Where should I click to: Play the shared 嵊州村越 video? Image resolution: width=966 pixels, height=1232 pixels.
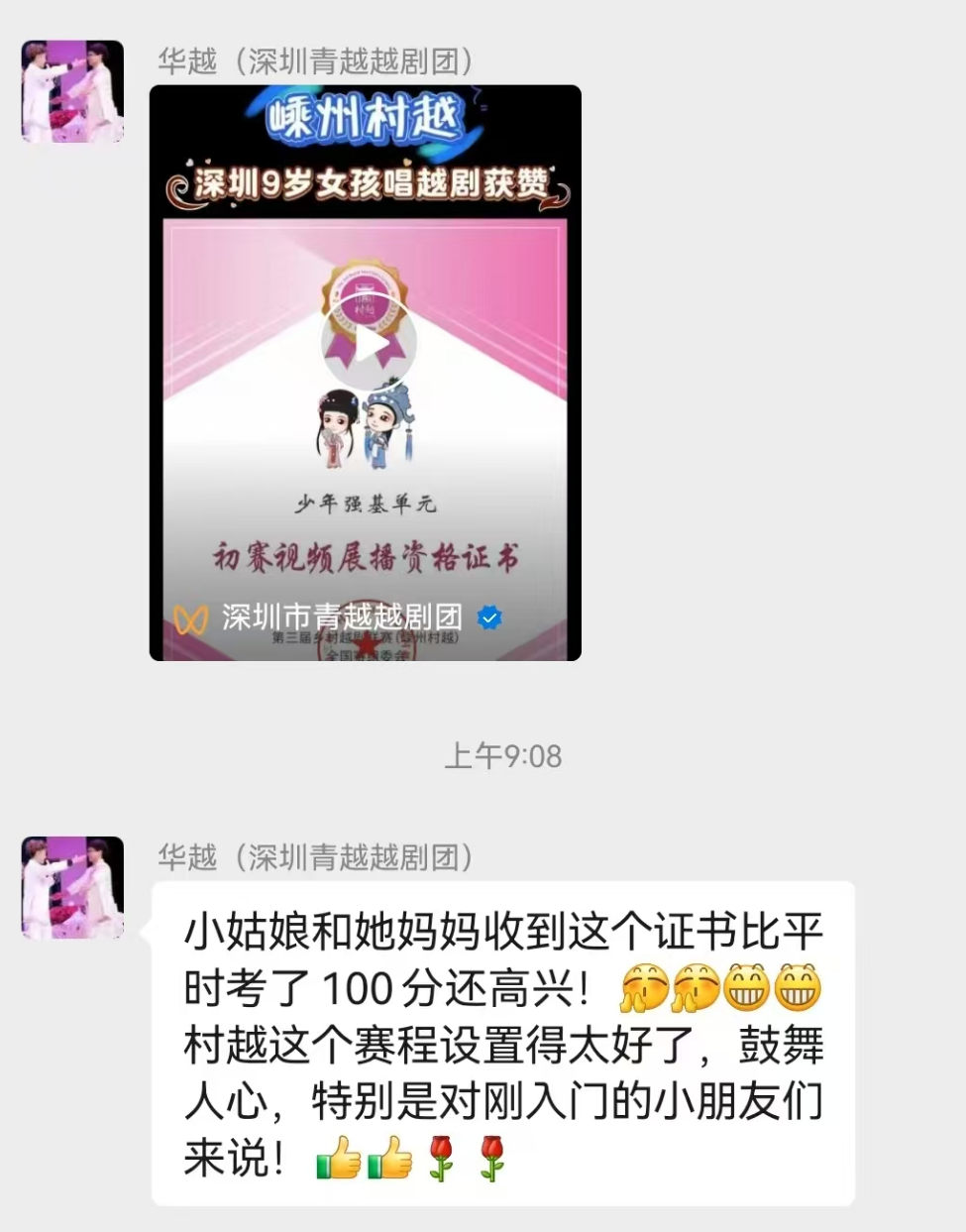pyautogui.click(x=370, y=344)
